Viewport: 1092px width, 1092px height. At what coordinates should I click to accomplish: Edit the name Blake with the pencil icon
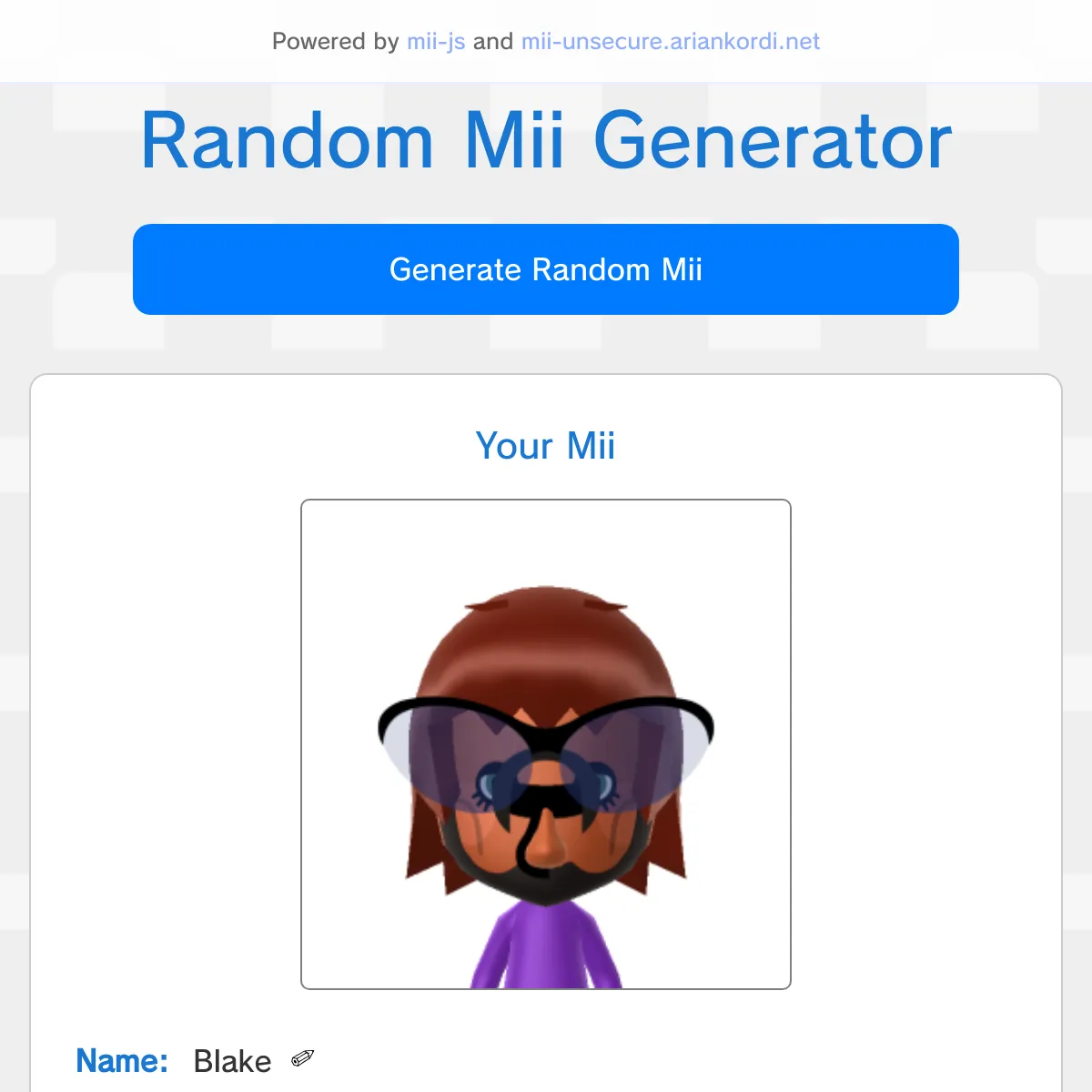pos(302,1058)
